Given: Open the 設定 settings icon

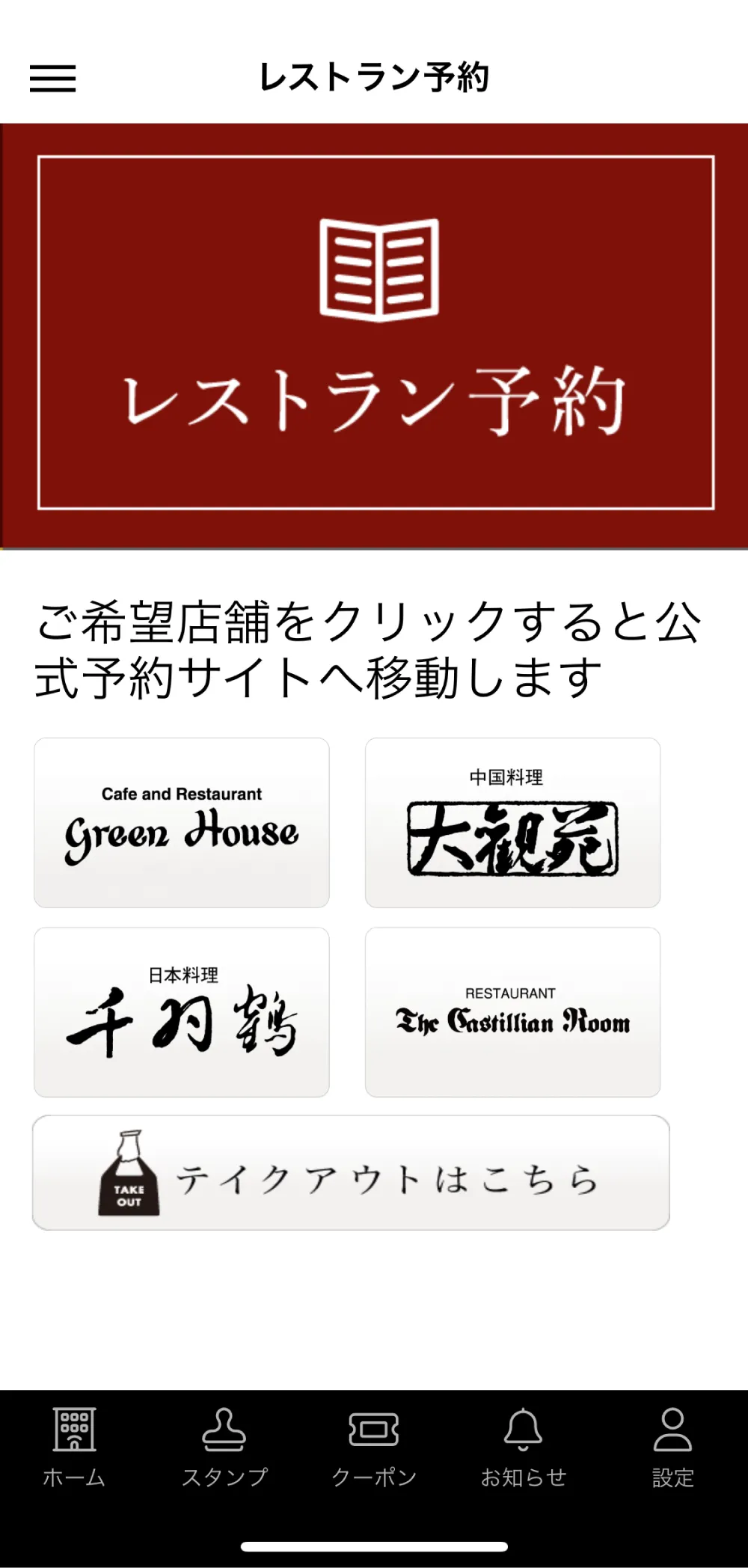Looking at the screenshot, I should click(x=672, y=1431).
